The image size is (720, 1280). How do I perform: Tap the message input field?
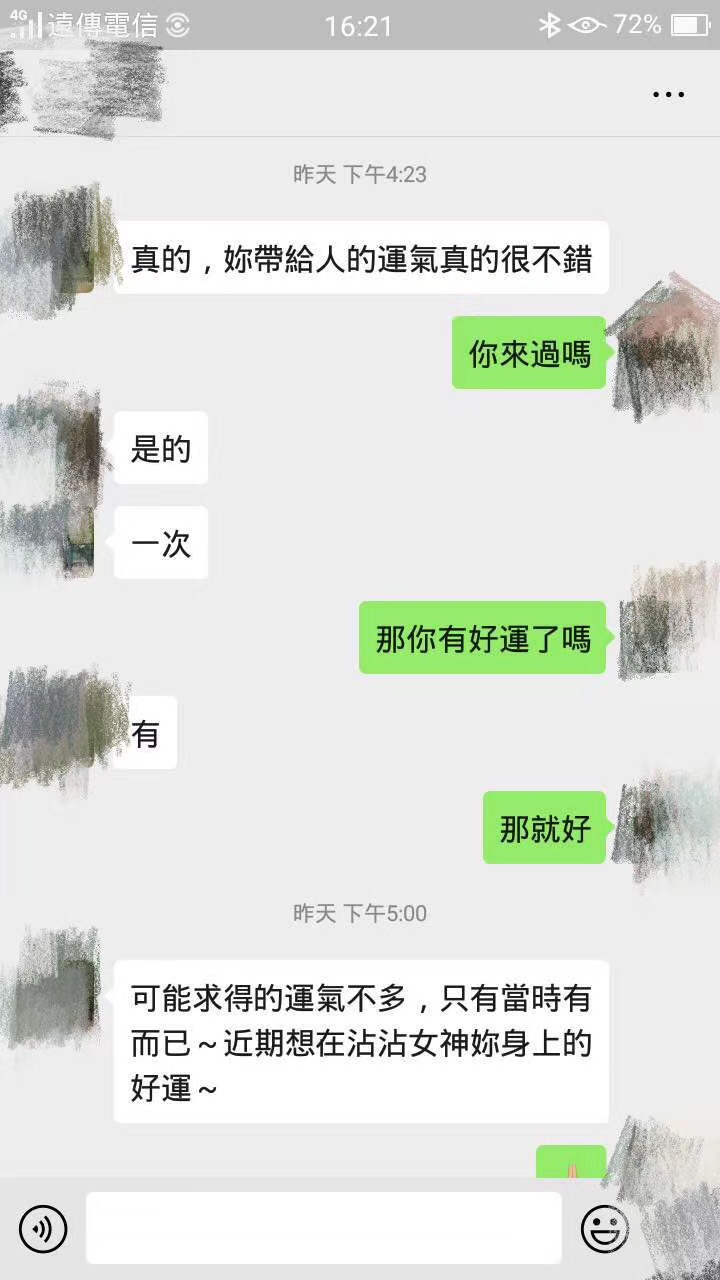click(x=320, y=1229)
